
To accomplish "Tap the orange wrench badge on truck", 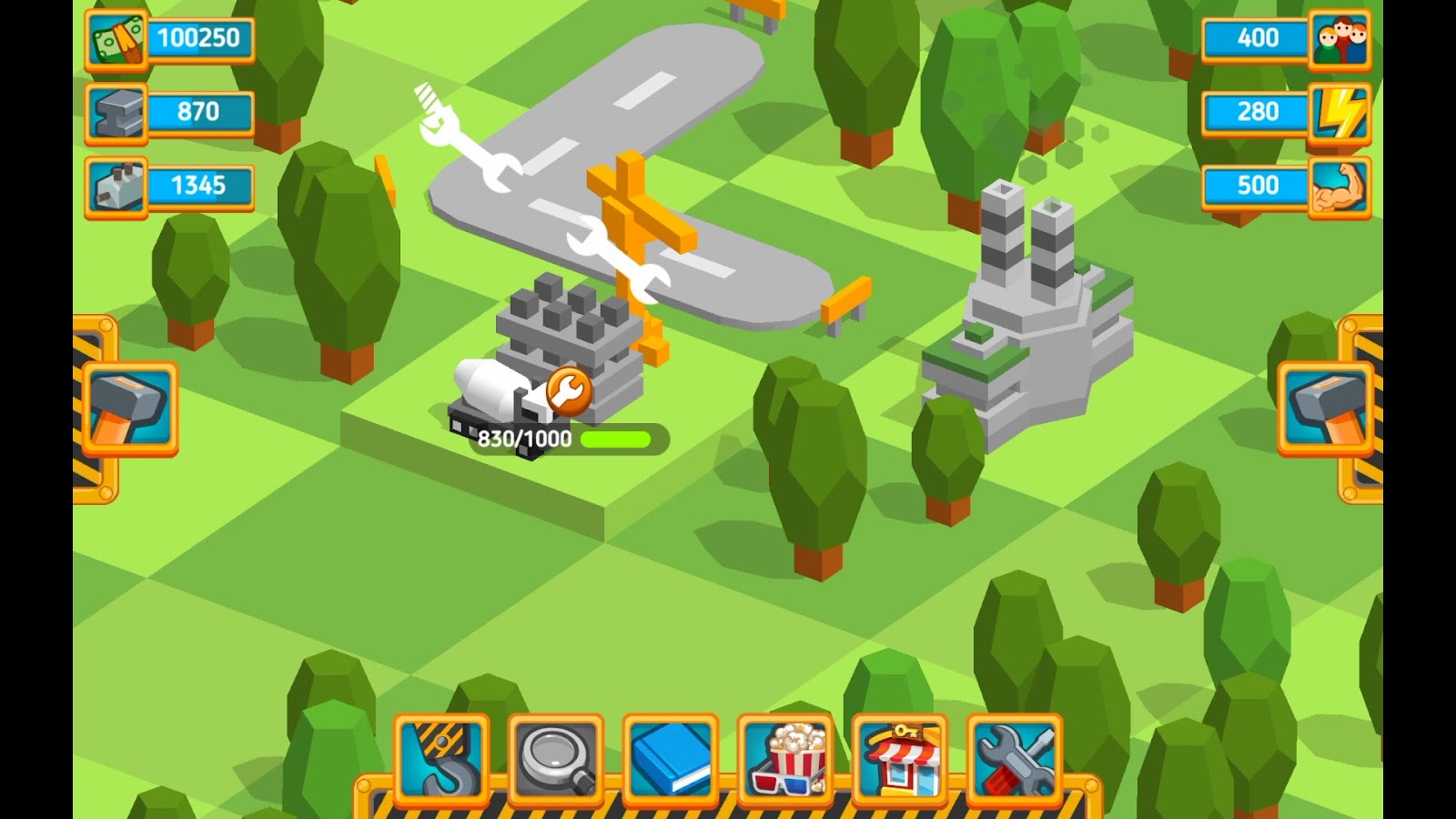I will [x=570, y=391].
